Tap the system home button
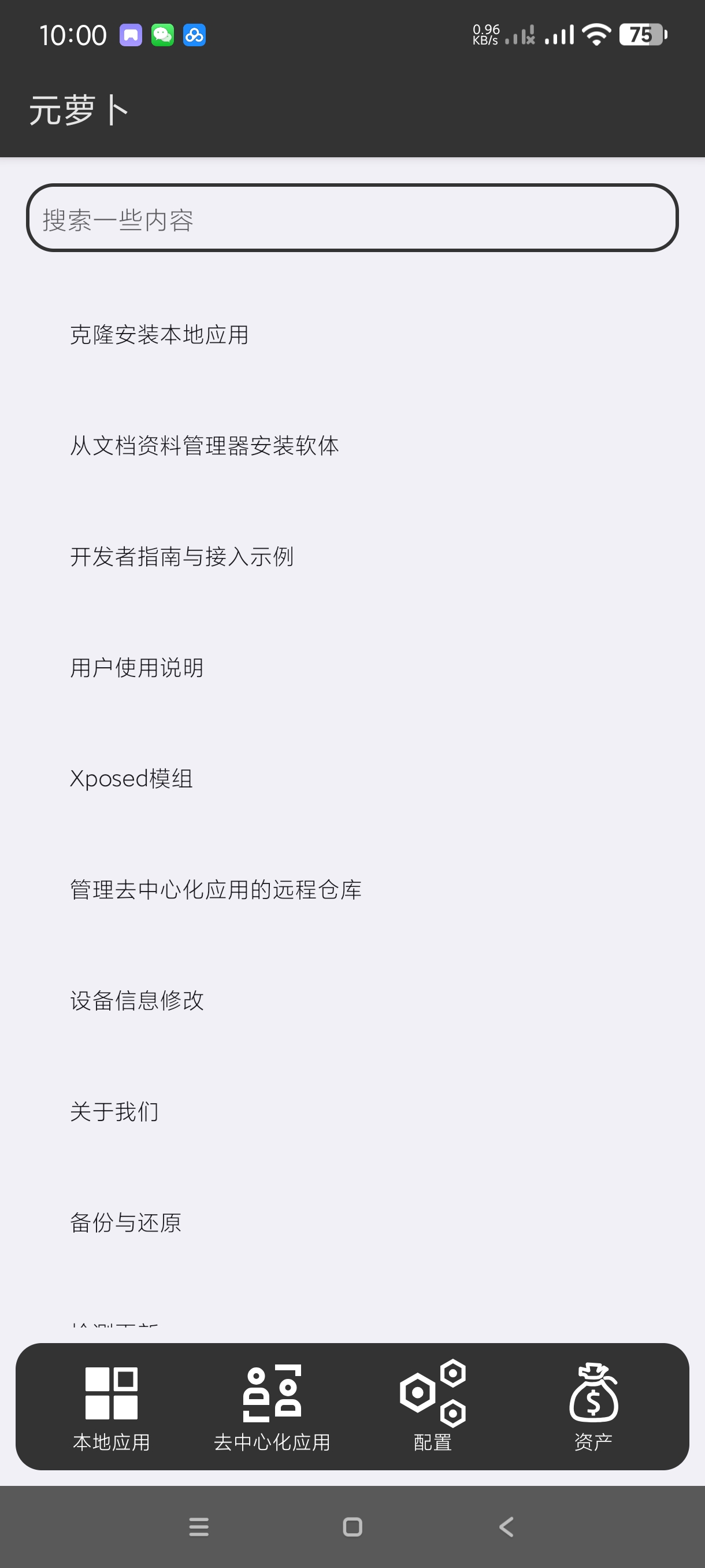The width and height of the screenshot is (705, 1568). (x=352, y=1526)
